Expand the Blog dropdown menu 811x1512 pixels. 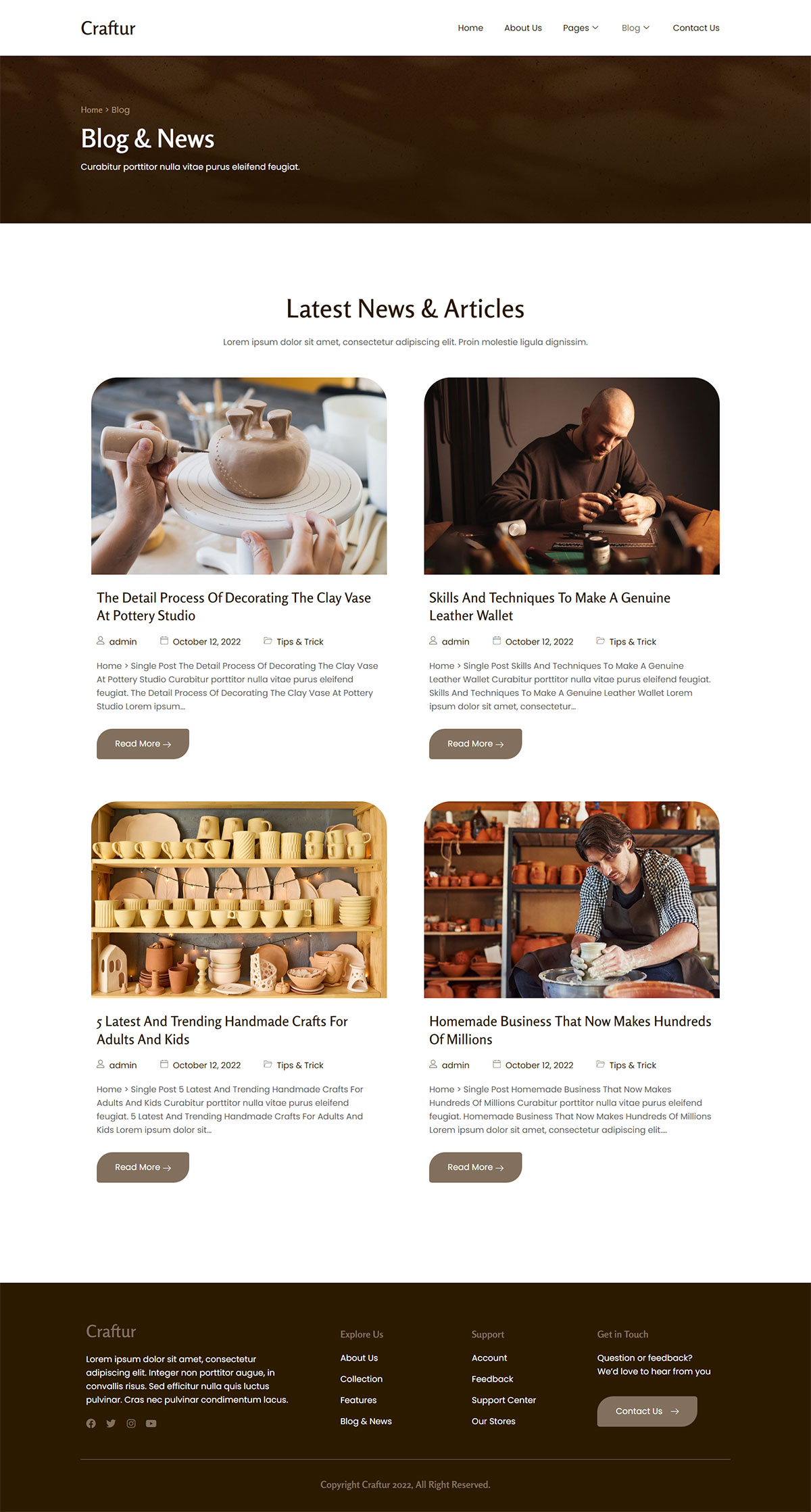pyautogui.click(x=635, y=28)
